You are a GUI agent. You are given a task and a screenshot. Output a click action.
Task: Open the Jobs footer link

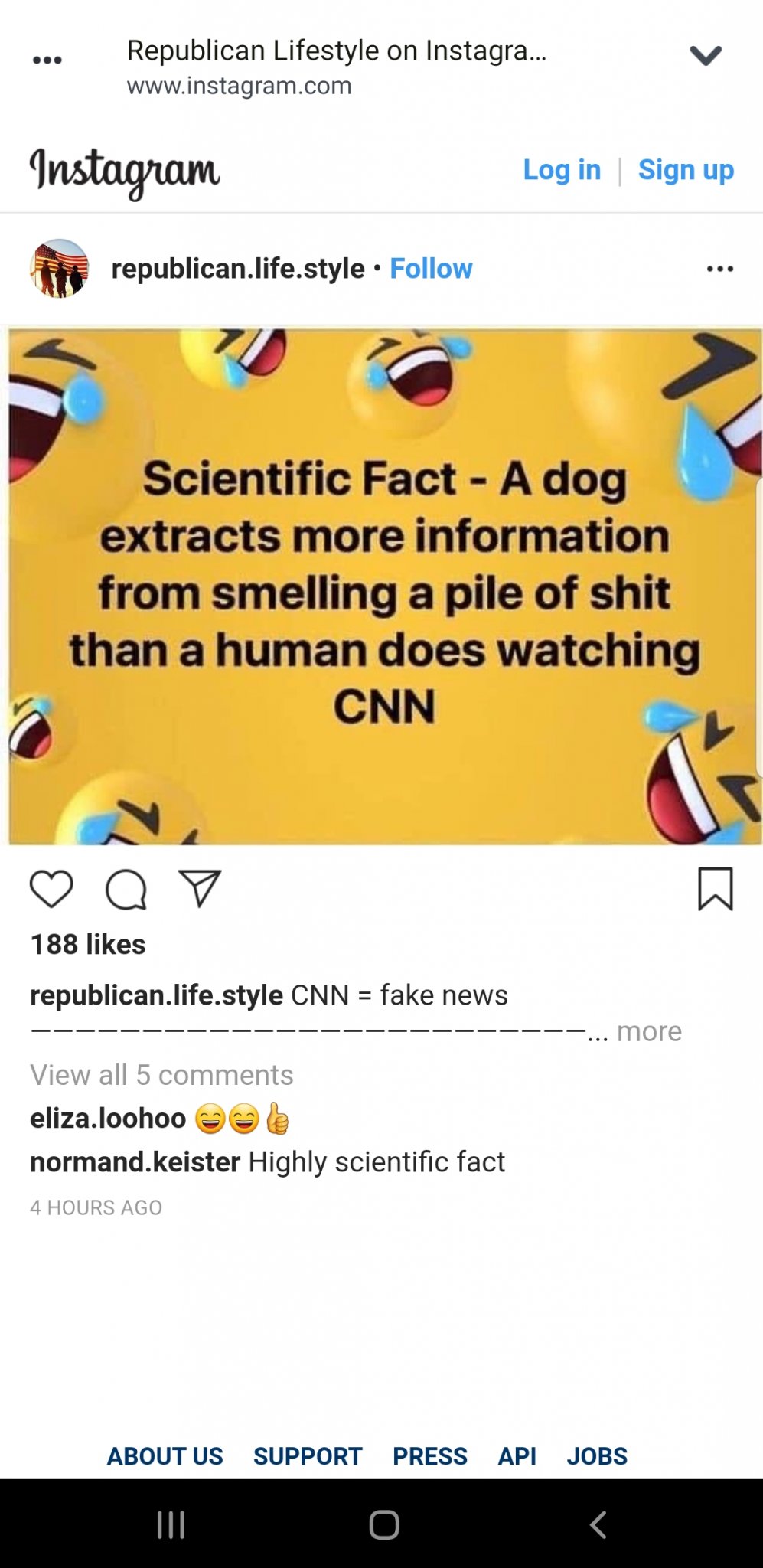coord(597,1455)
